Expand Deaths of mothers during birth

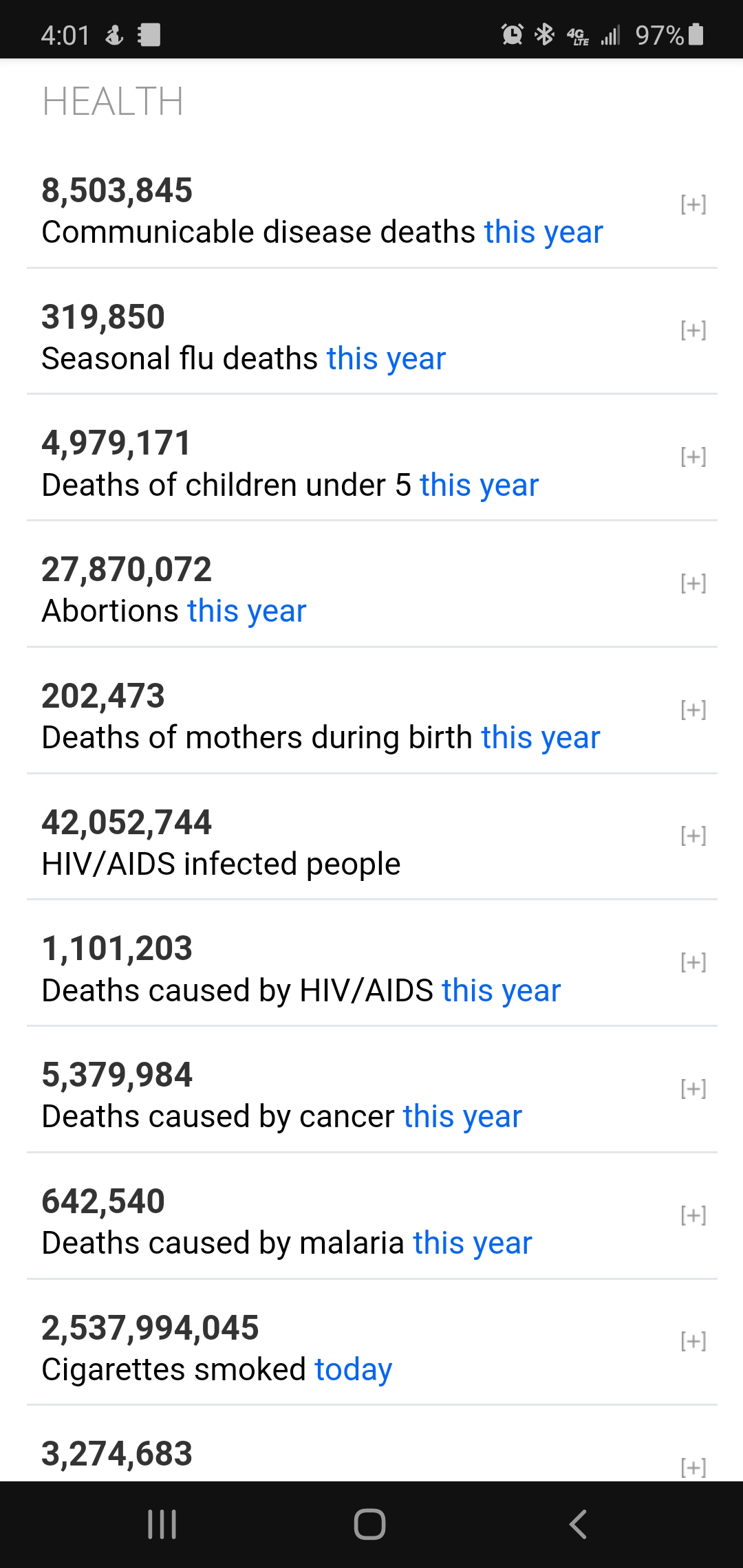point(693,710)
